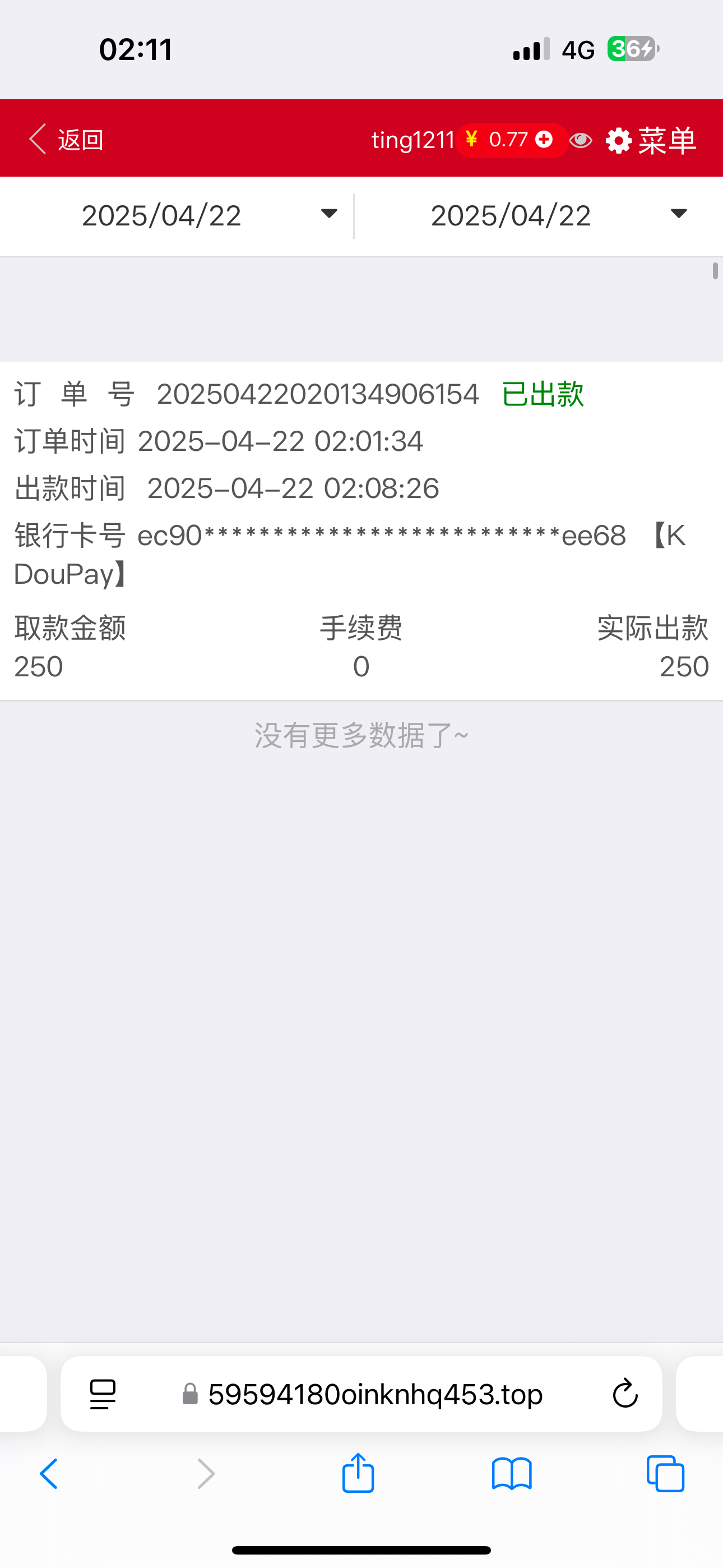Image resolution: width=723 pixels, height=1568 pixels.
Task: Open Safari bookmarks
Action: [x=512, y=1474]
